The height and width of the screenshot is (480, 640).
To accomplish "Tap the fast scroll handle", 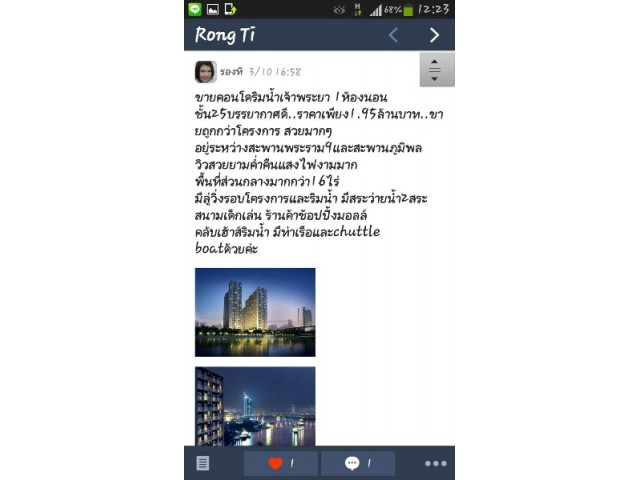I will click(x=436, y=70).
